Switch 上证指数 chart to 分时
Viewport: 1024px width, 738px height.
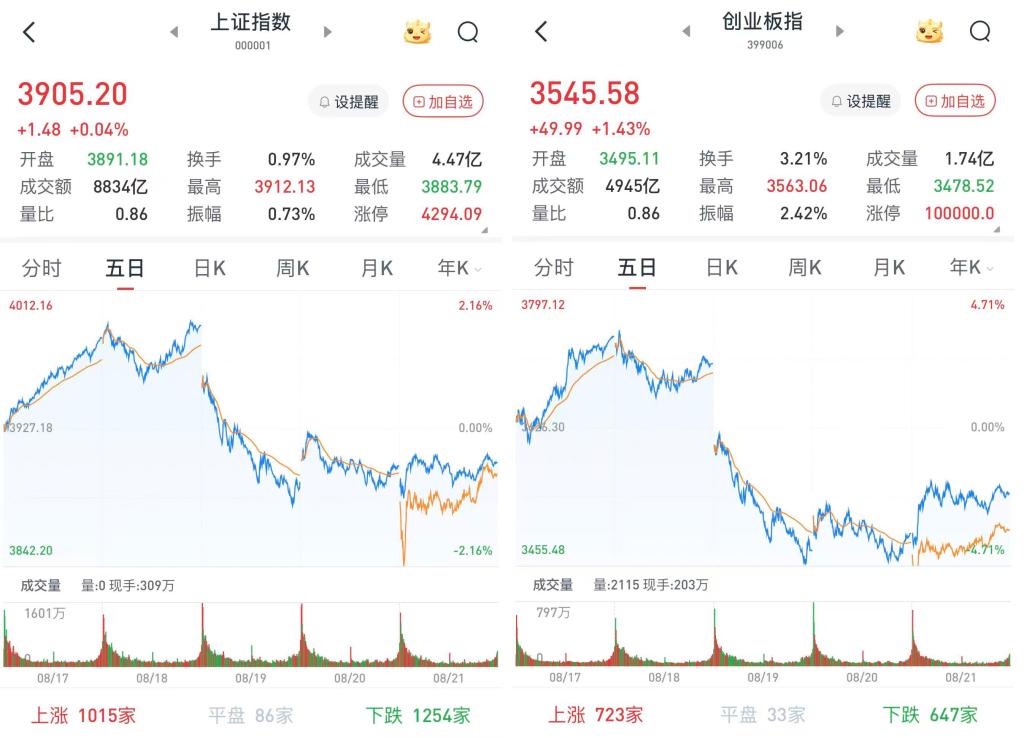41,268
